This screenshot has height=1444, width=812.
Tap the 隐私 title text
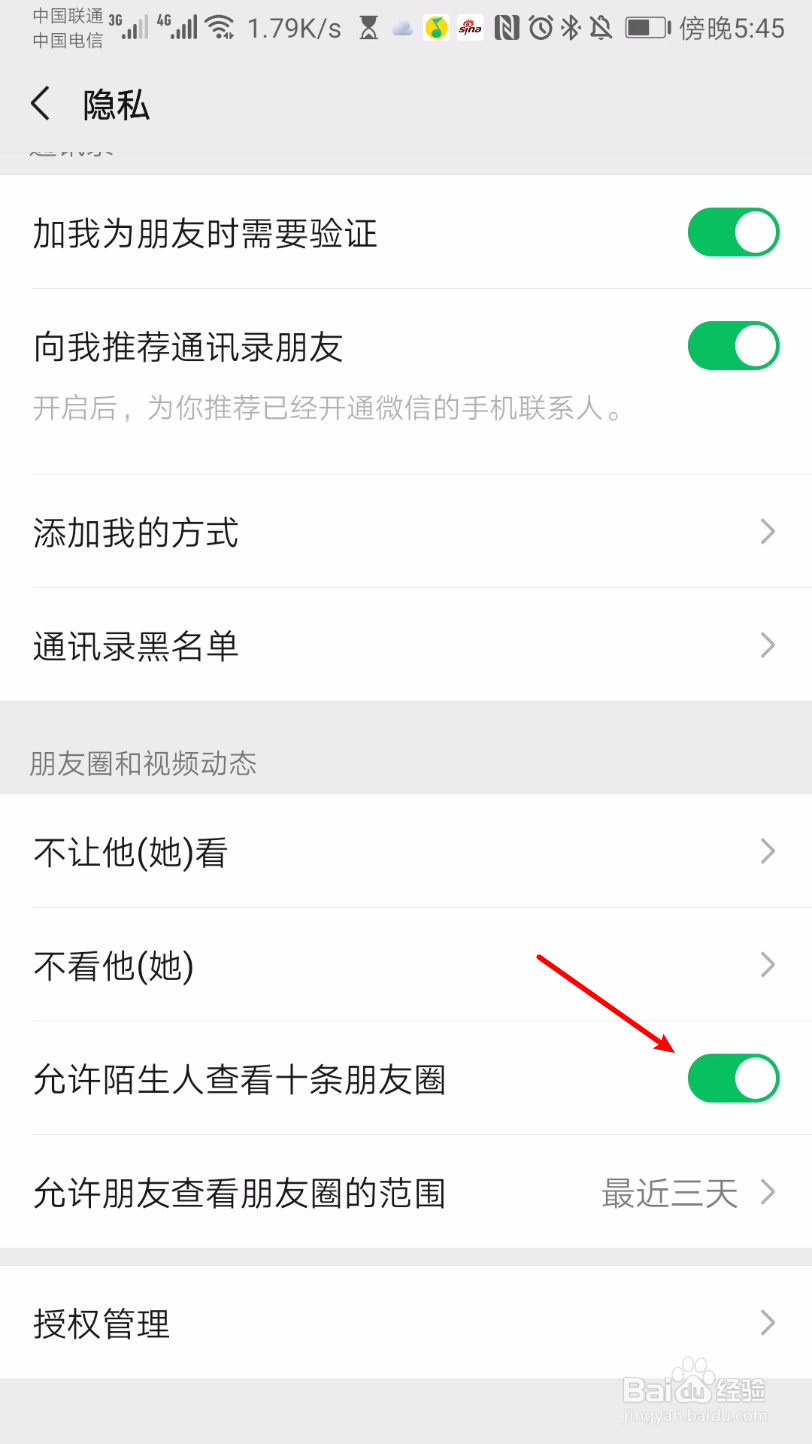117,103
